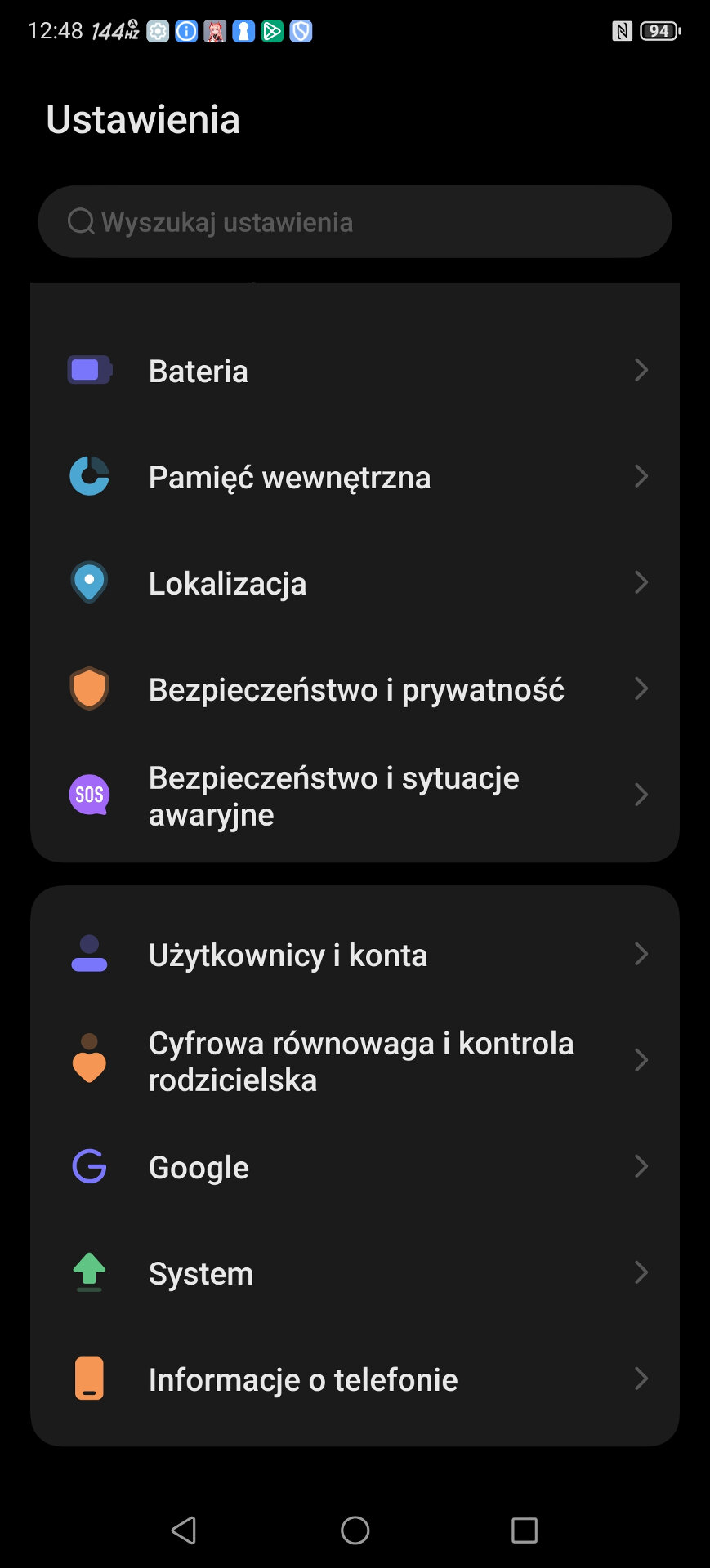Go to Lokalizacja settings
710x1568 pixels.
click(355, 583)
